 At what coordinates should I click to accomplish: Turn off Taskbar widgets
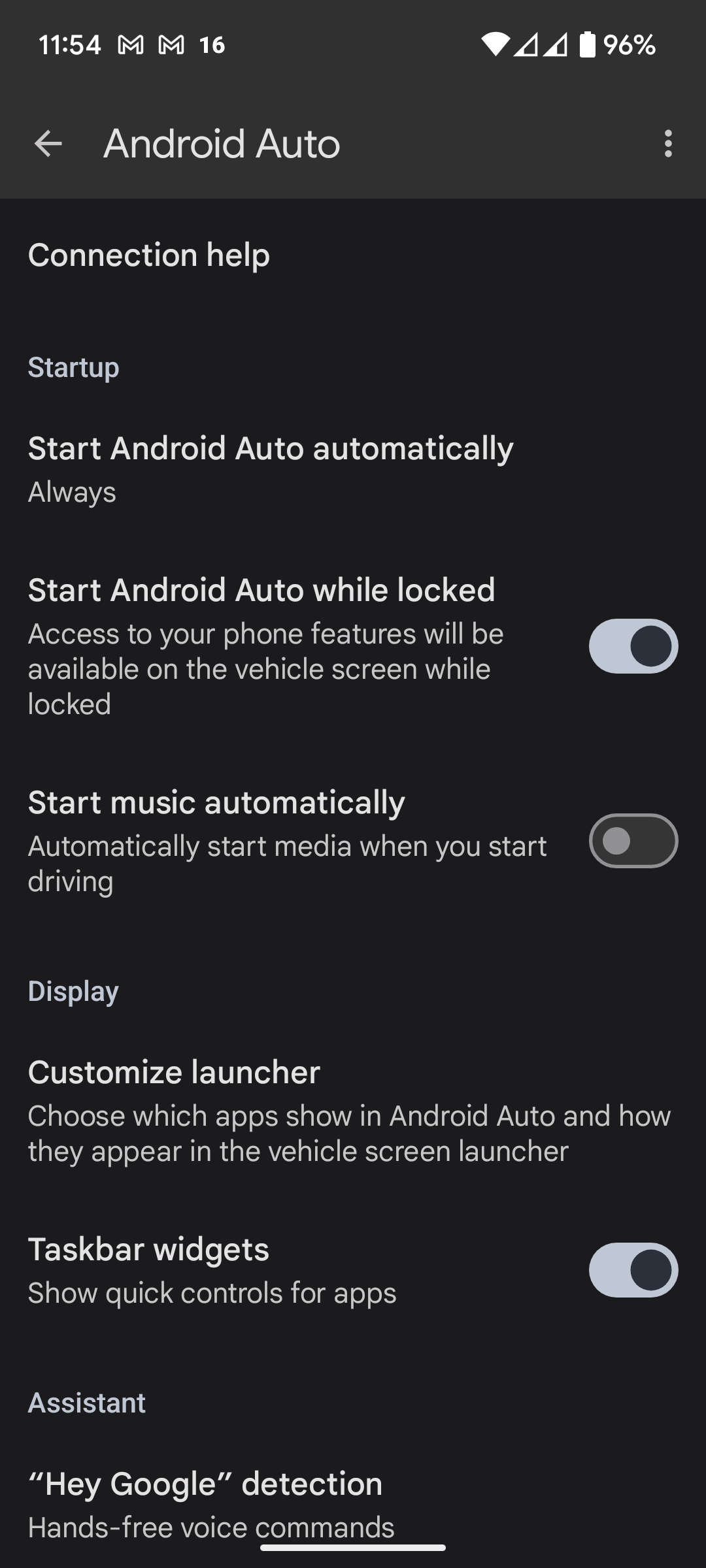tap(633, 1270)
